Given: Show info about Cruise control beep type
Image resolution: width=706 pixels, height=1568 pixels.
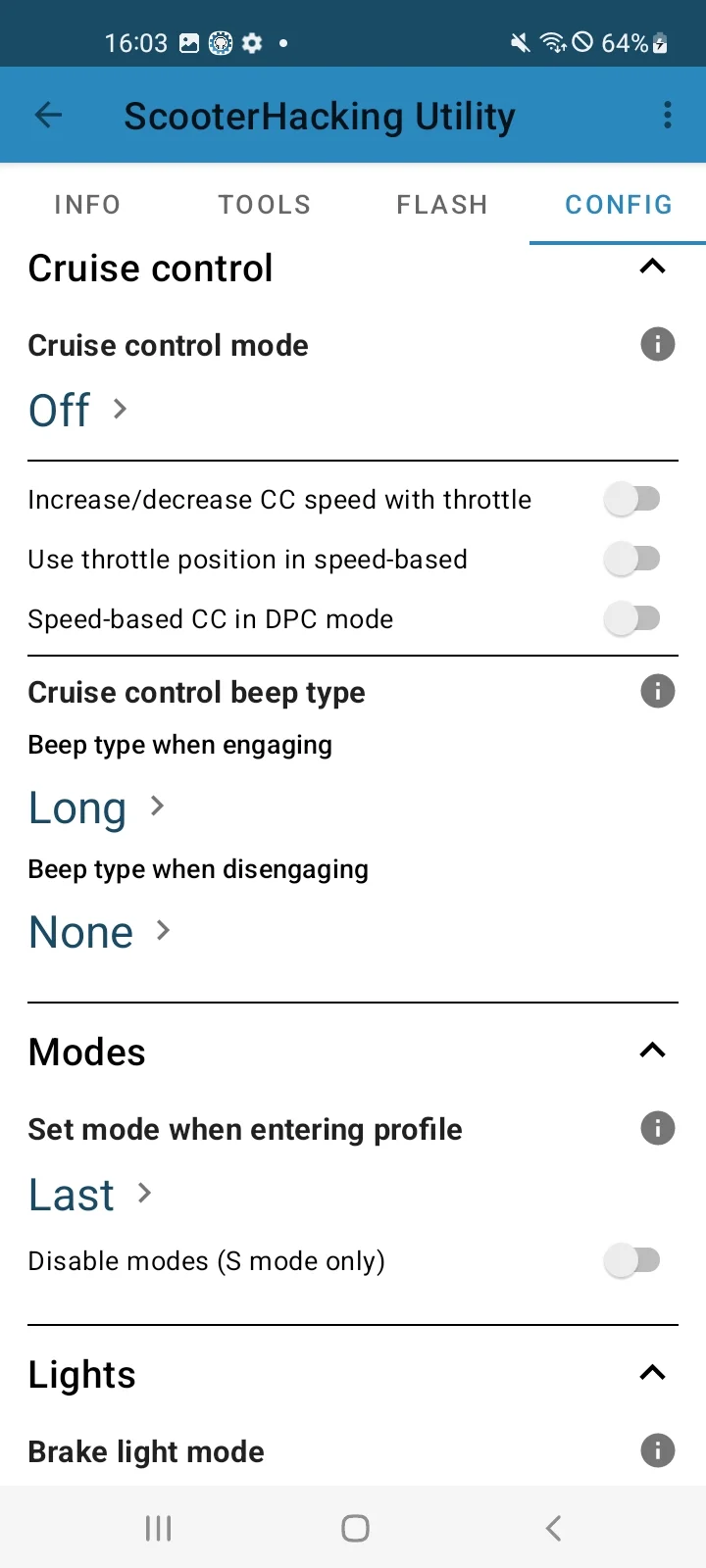Looking at the screenshot, I should pyautogui.click(x=658, y=691).
